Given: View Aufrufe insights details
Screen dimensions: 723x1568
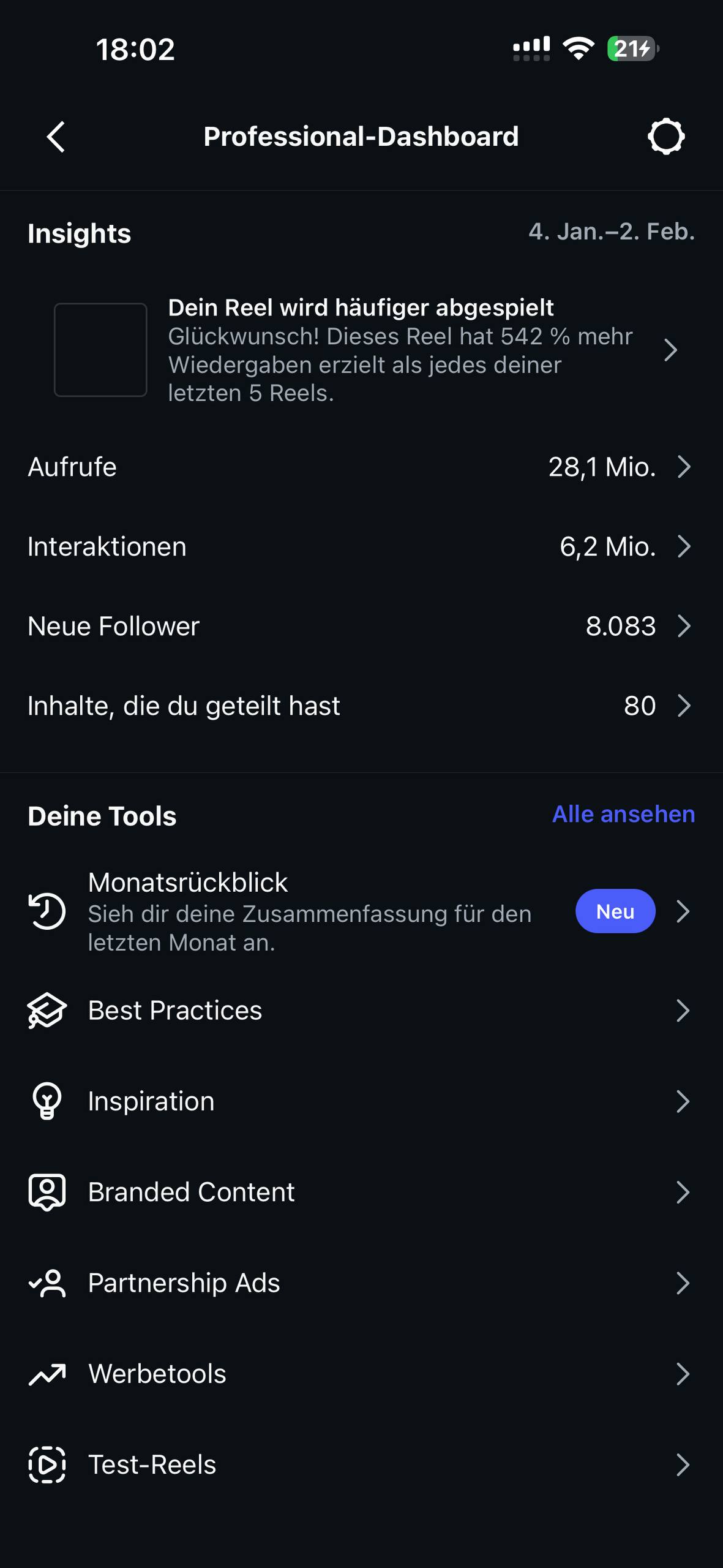Looking at the screenshot, I should tap(361, 467).
